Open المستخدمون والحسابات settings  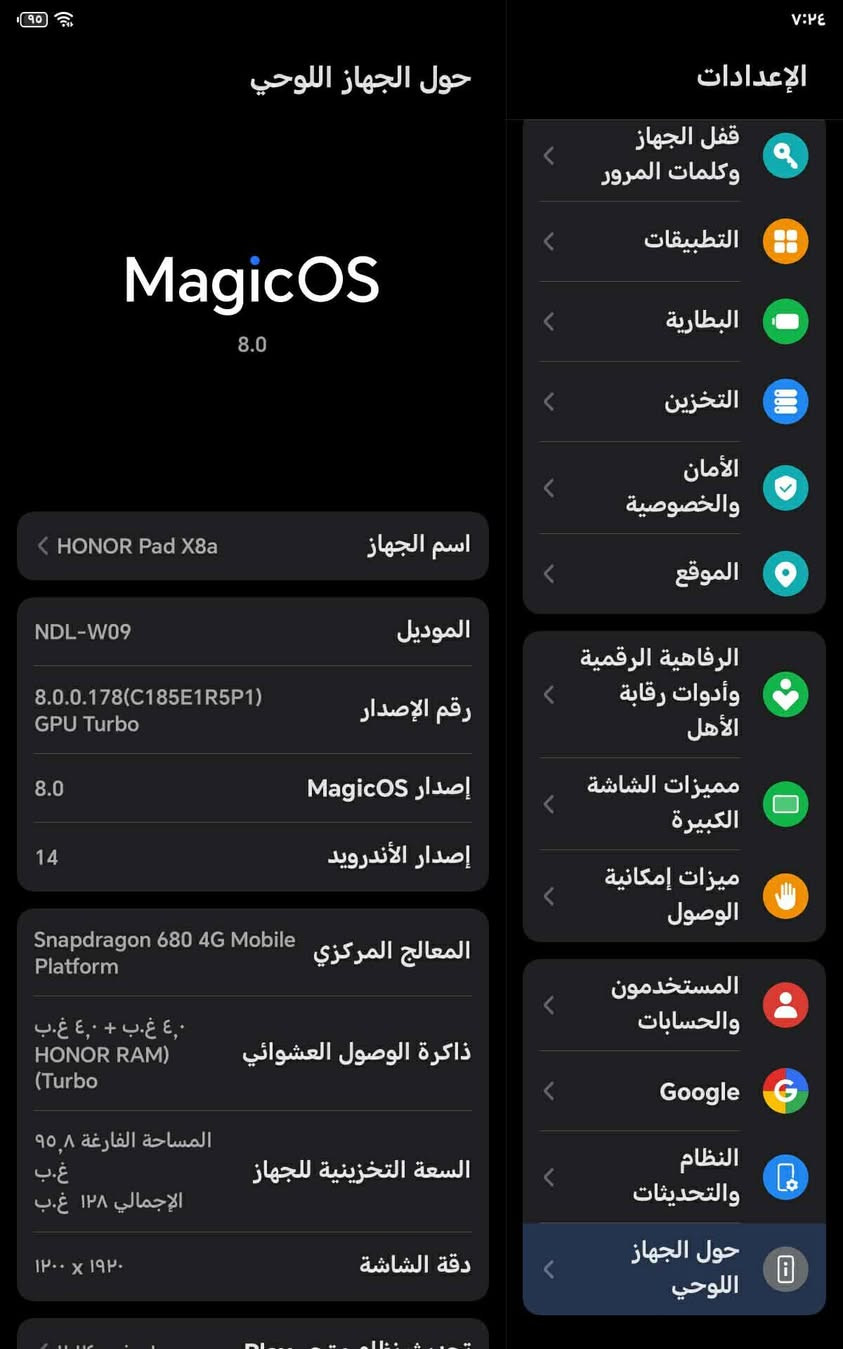(672, 1004)
